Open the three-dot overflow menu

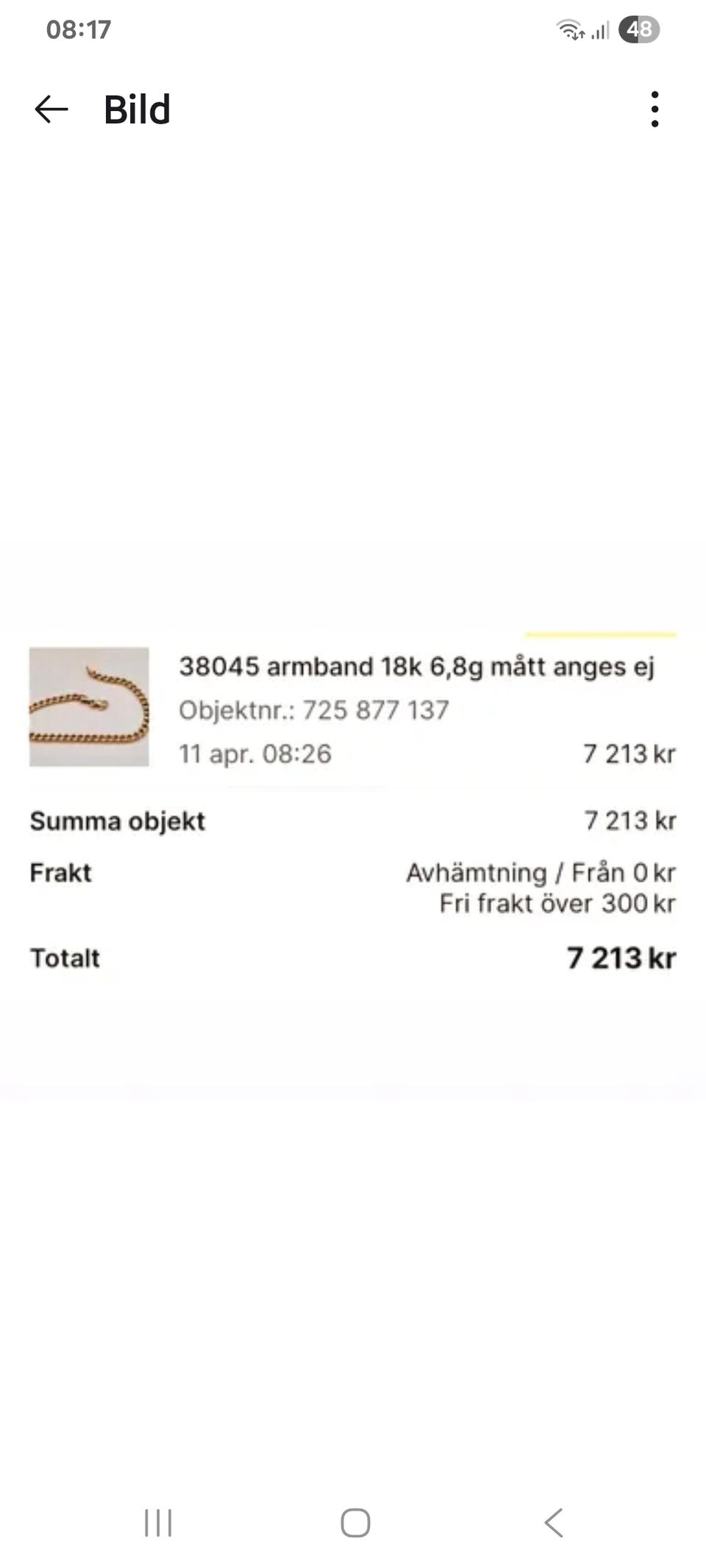(654, 110)
